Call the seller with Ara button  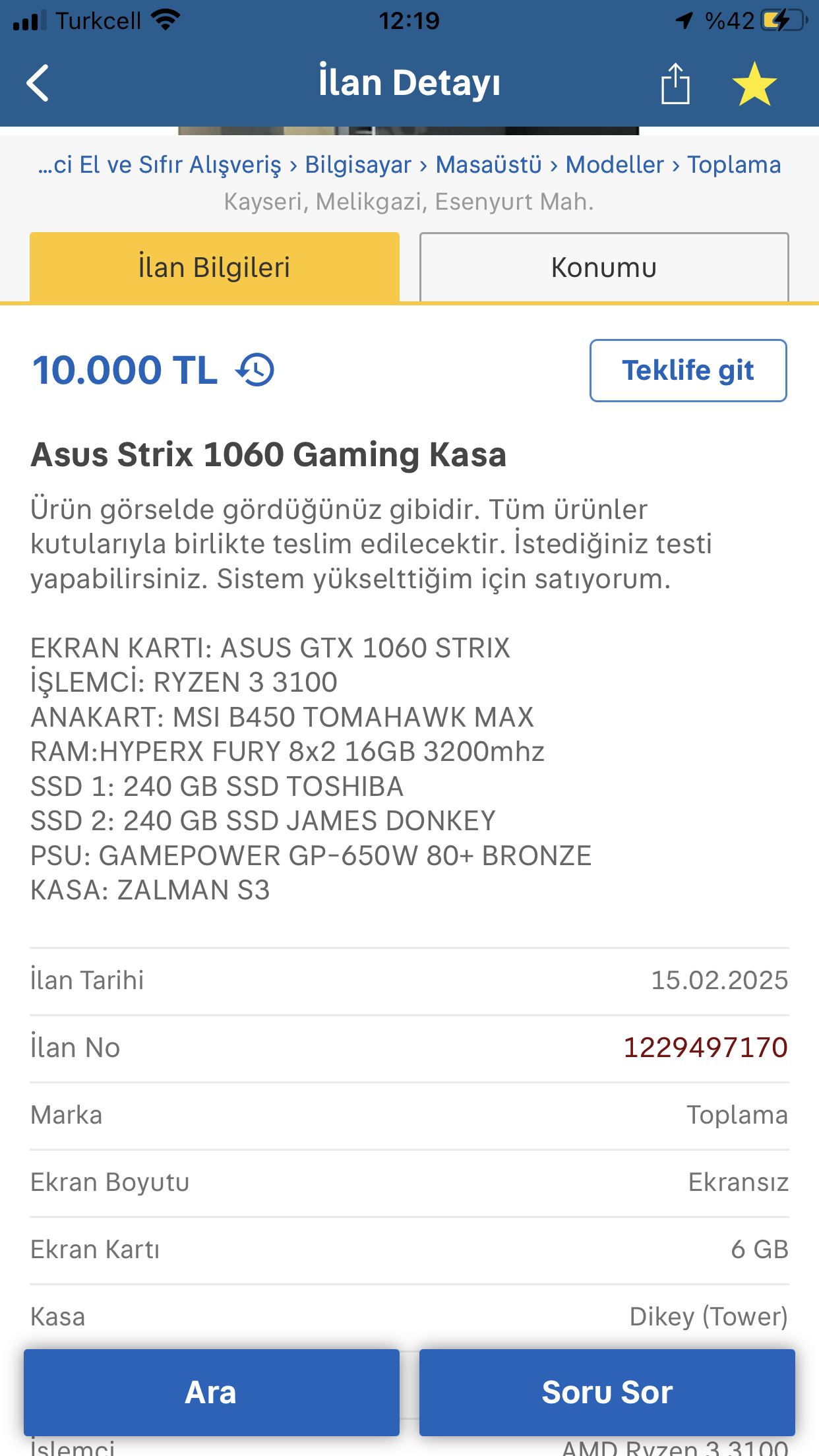(x=211, y=1392)
